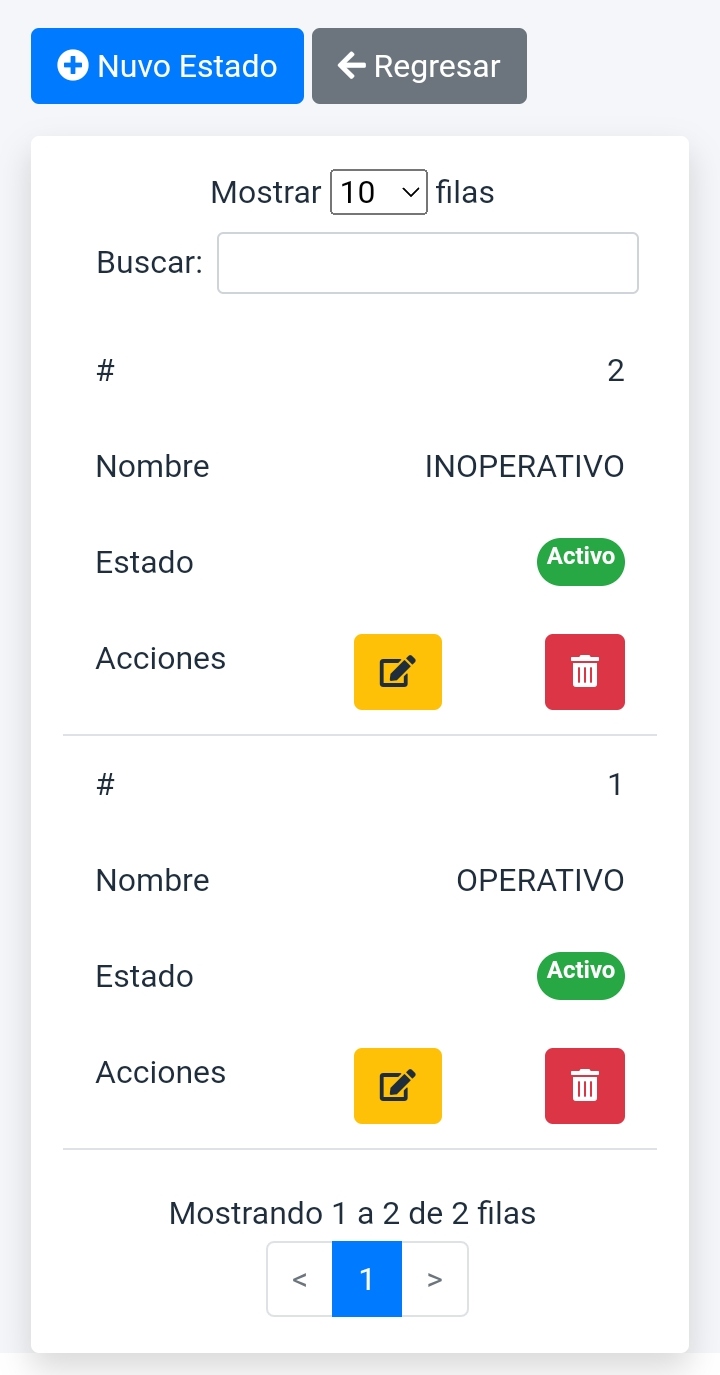Click the trash icon to delete INOPERATIVO
Viewport: 720px width, 1375px height.
[584, 672]
